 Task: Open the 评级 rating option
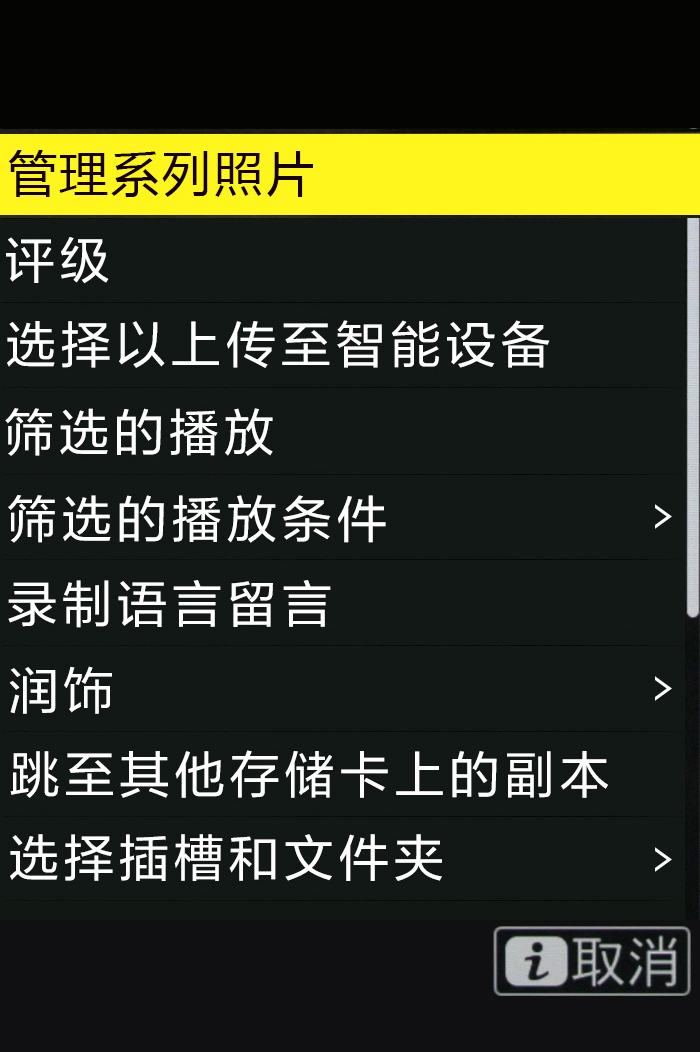[x=340, y=261]
